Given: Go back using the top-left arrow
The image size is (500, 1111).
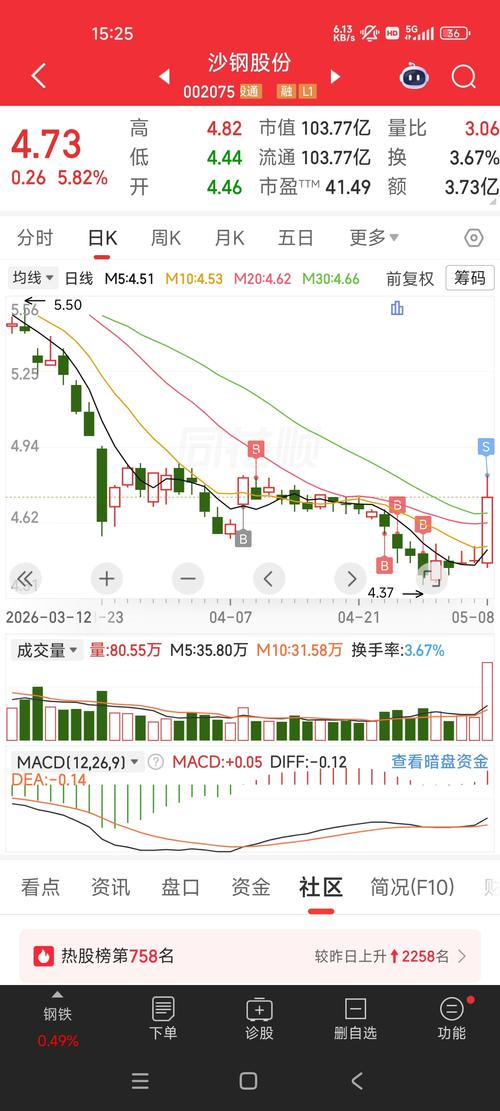Looking at the screenshot, I should coord(39,76).
